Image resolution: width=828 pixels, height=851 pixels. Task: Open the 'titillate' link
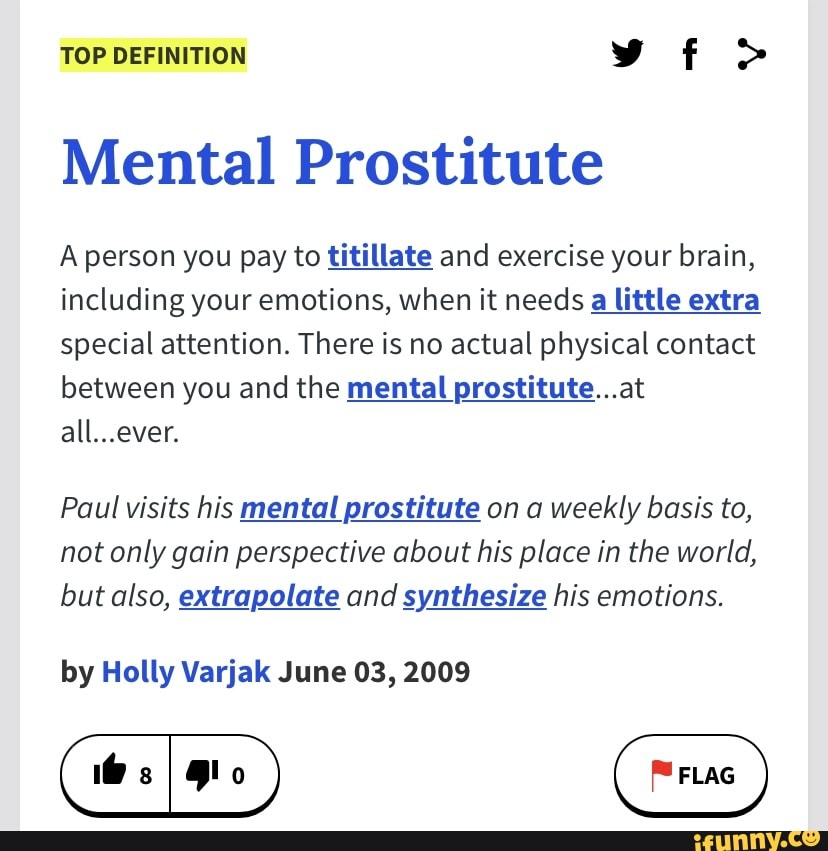click(x=379, y=257)
